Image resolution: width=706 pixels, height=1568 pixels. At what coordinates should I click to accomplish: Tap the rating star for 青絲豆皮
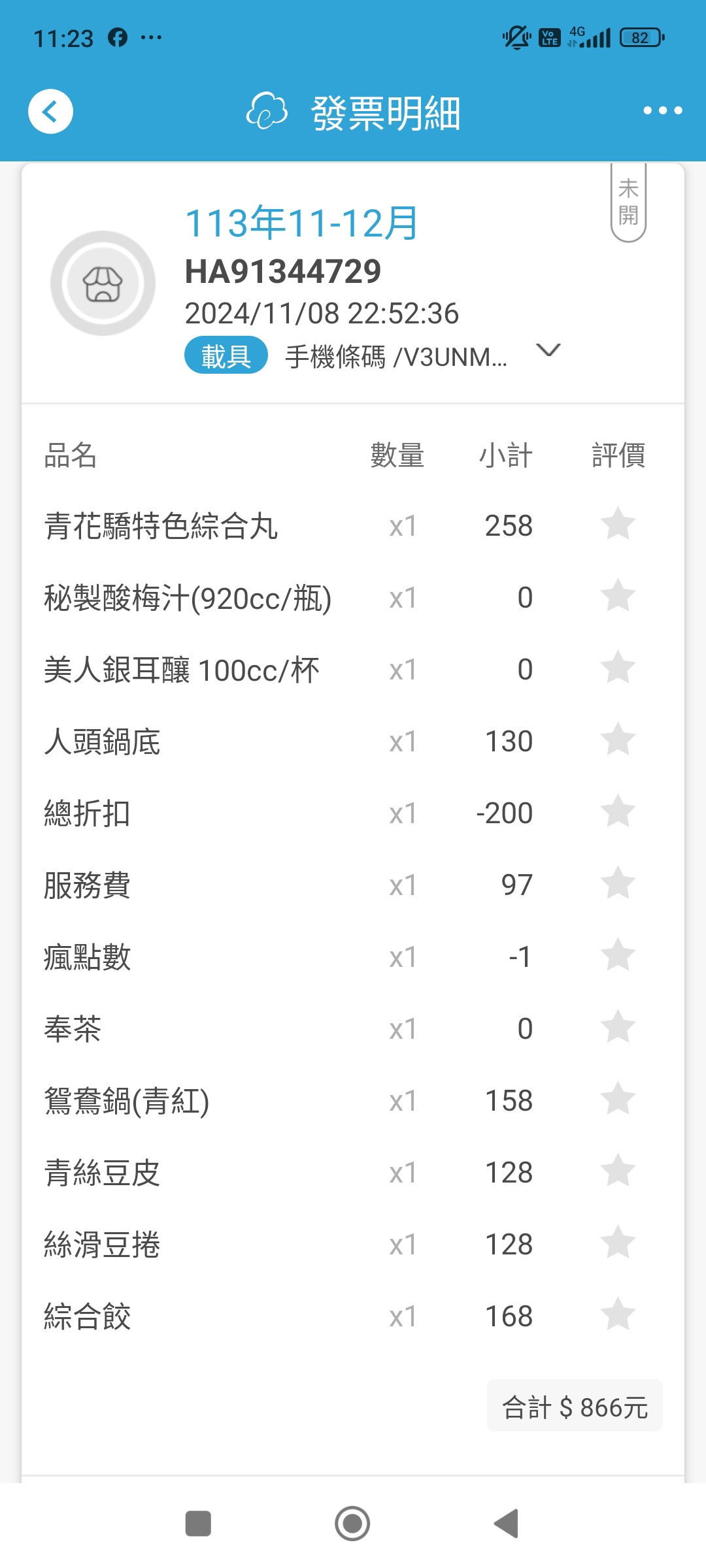pyautogui.click(x=618, y=1171)
